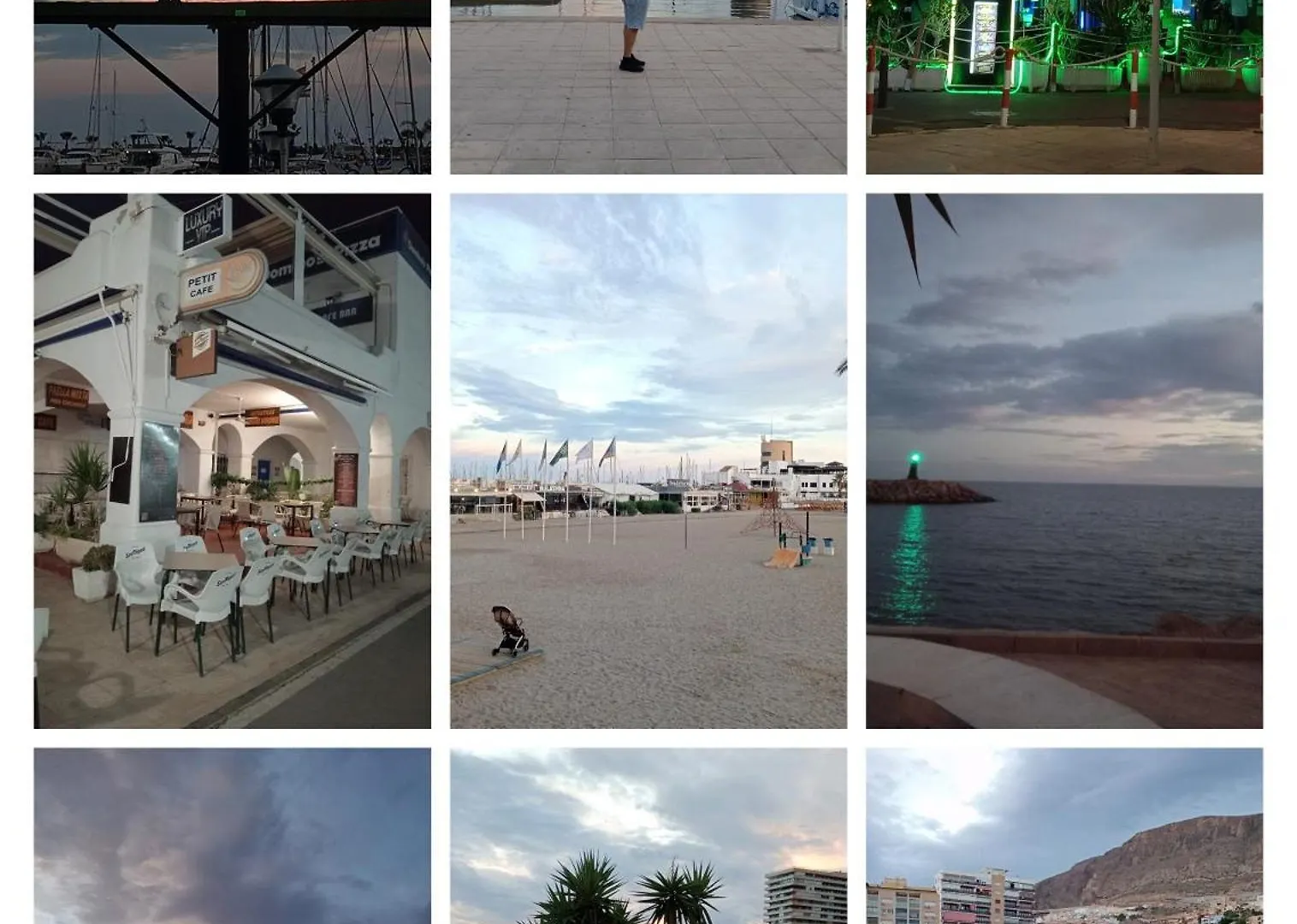Open the person standing on promenade photo
This screenshot has width=1297, height=924.
pyautogui.click(x=648, y=87)
